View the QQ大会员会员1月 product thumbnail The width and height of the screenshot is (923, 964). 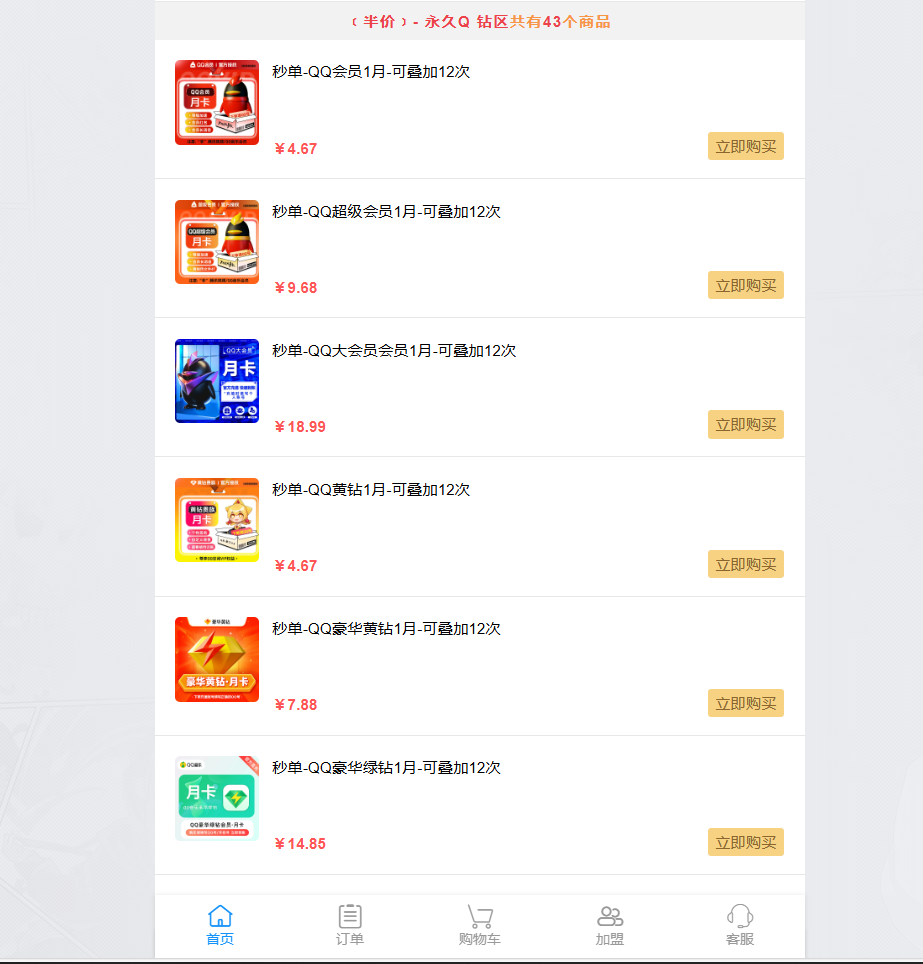pos(217,381)
